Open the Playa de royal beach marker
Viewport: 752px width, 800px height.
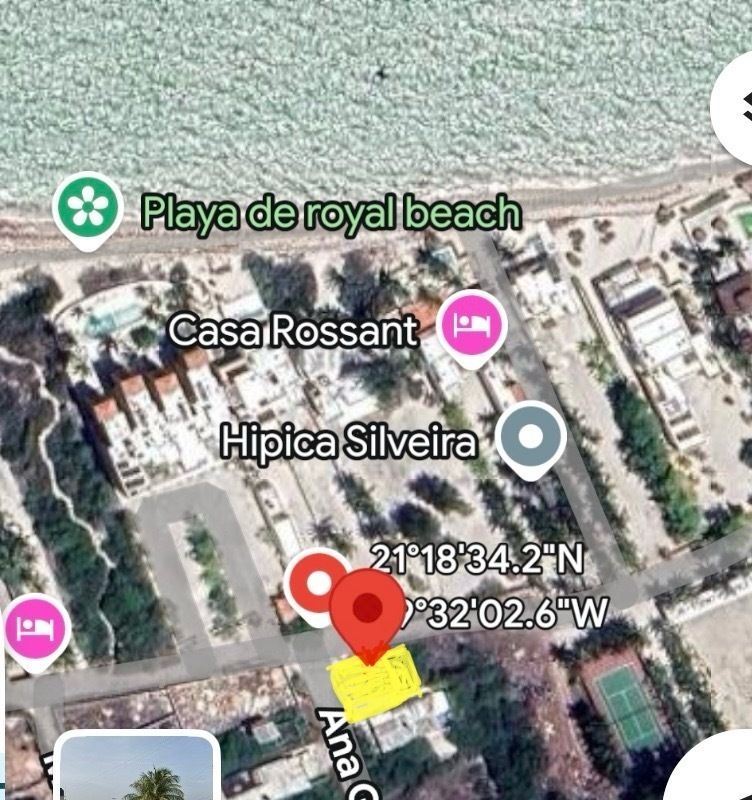pos(88,207)
